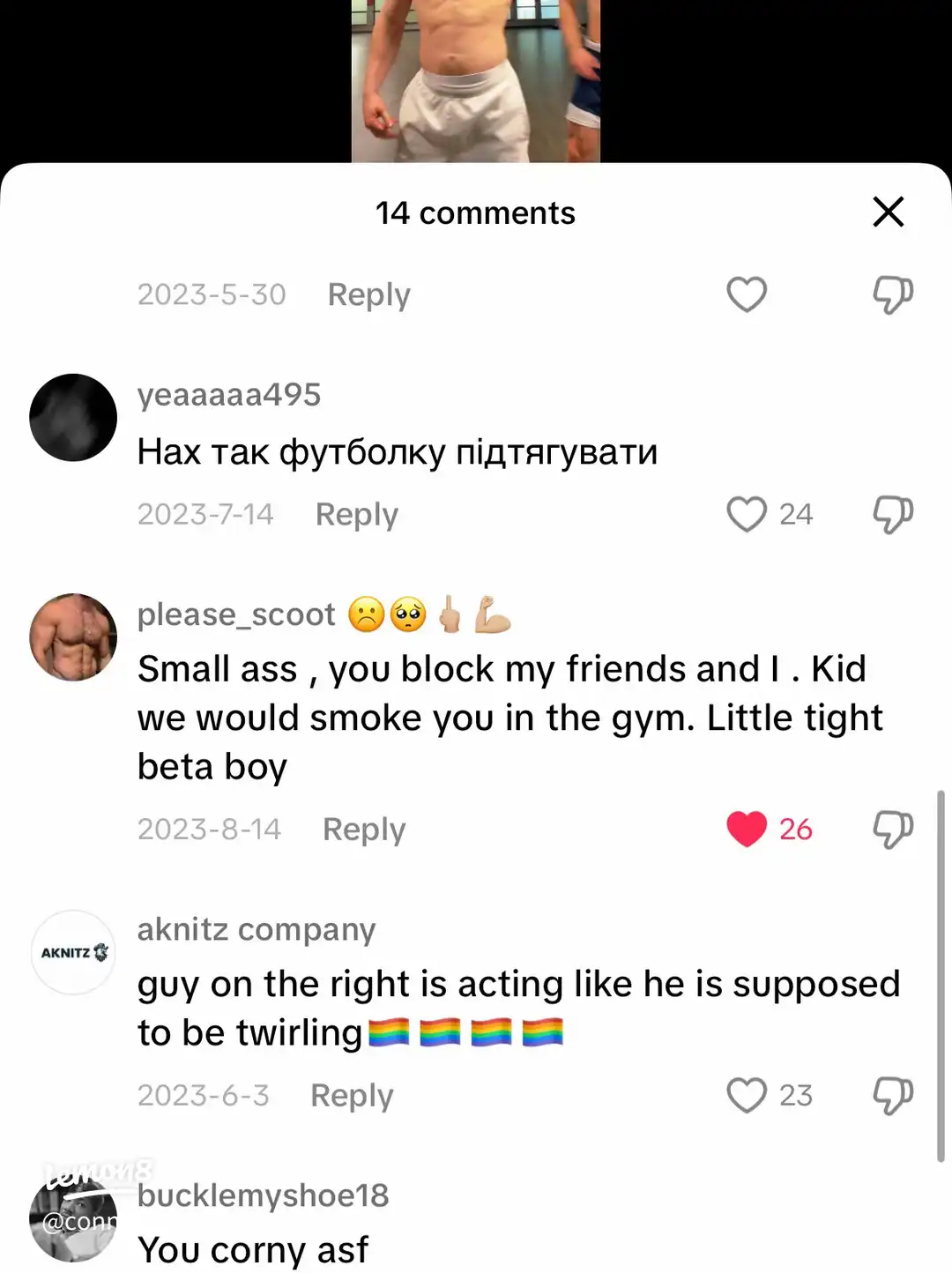Close the comments panel
952x1273 pixels.
pyautogui.click(x=888, y=212)
